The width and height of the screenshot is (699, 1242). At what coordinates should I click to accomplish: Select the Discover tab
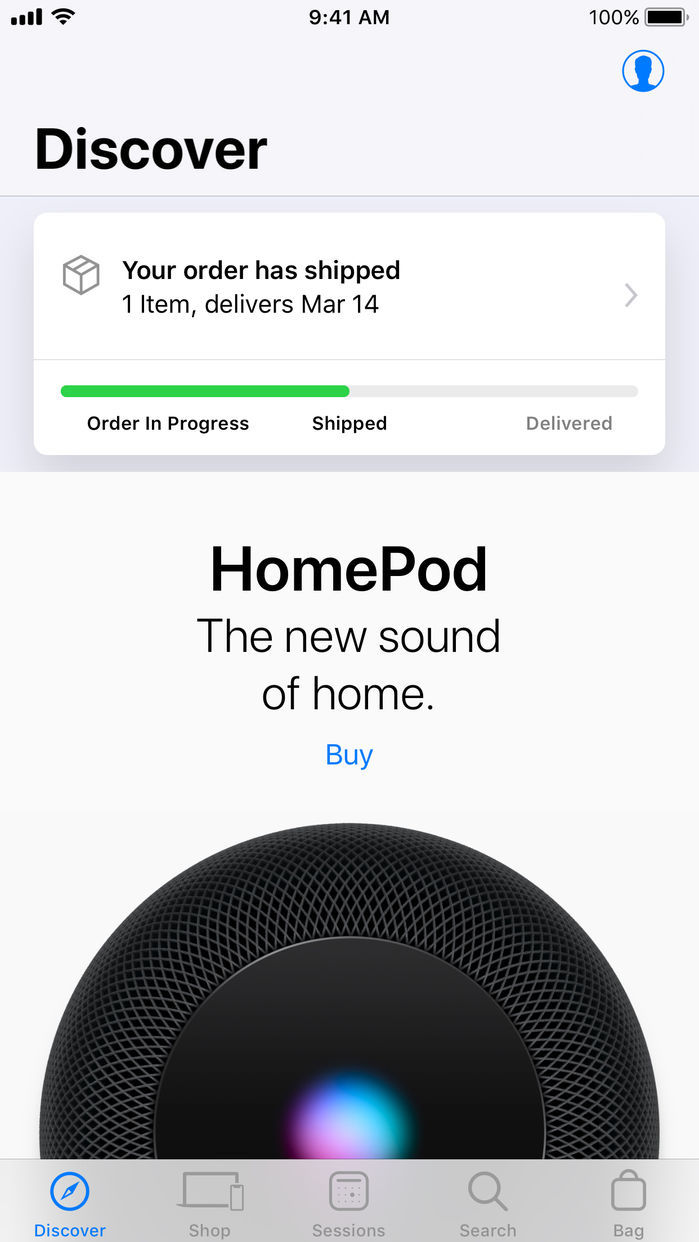pyautogui.click(x=70, y=1202)
